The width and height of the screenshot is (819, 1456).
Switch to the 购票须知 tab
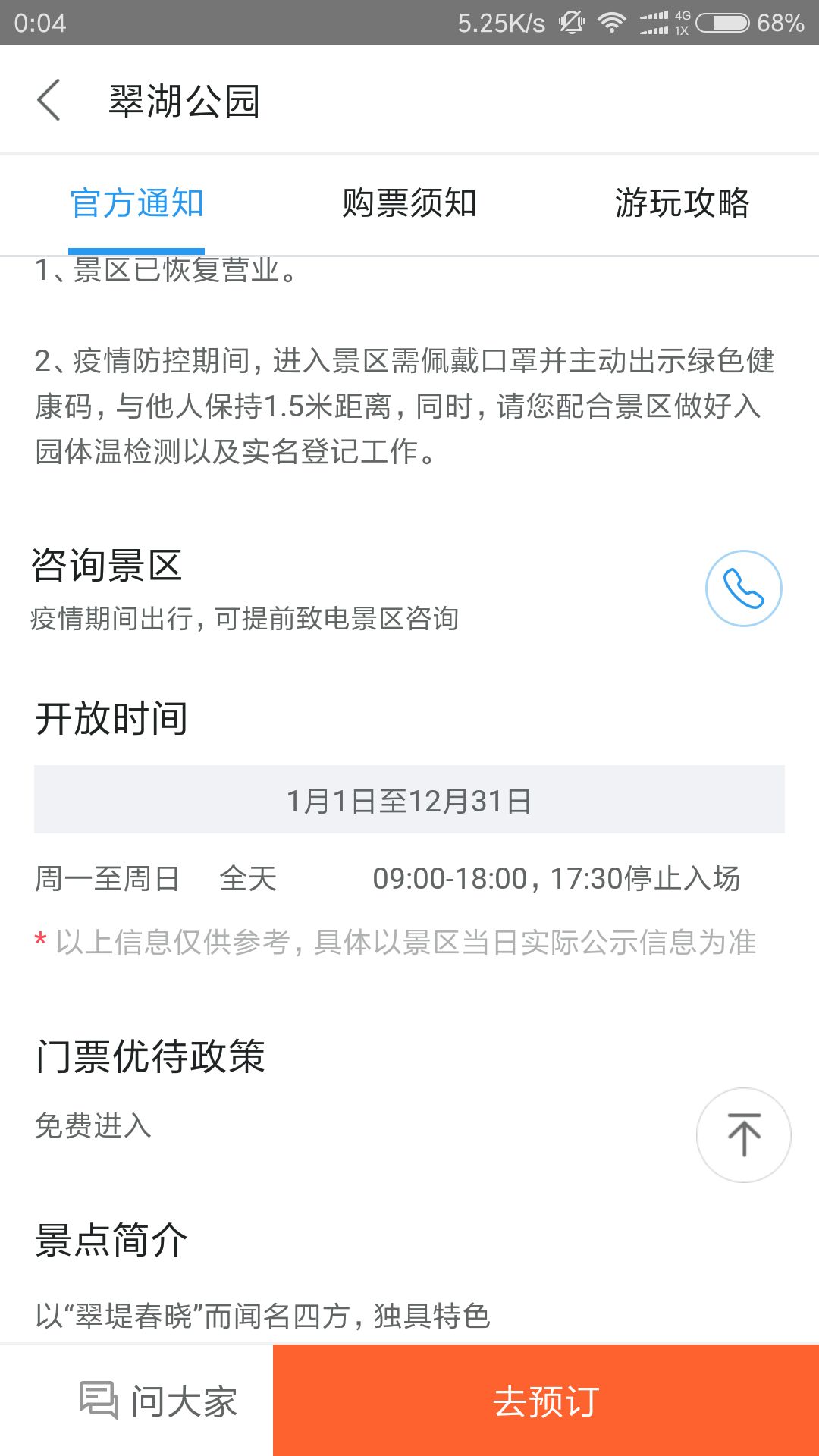click(x=409, y=203)
